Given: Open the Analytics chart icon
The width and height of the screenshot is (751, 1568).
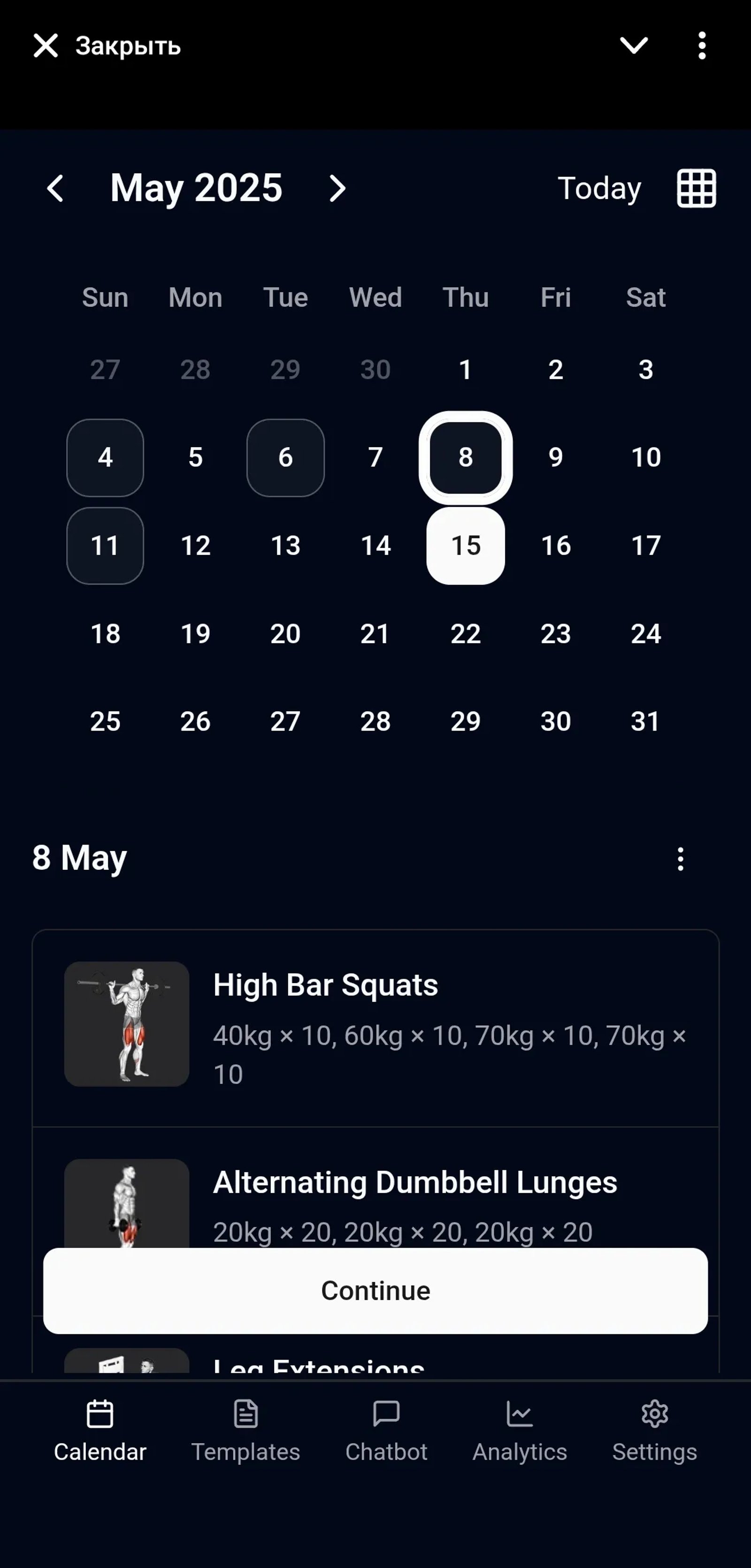Looking at the screenshot, I should 520,1413.
